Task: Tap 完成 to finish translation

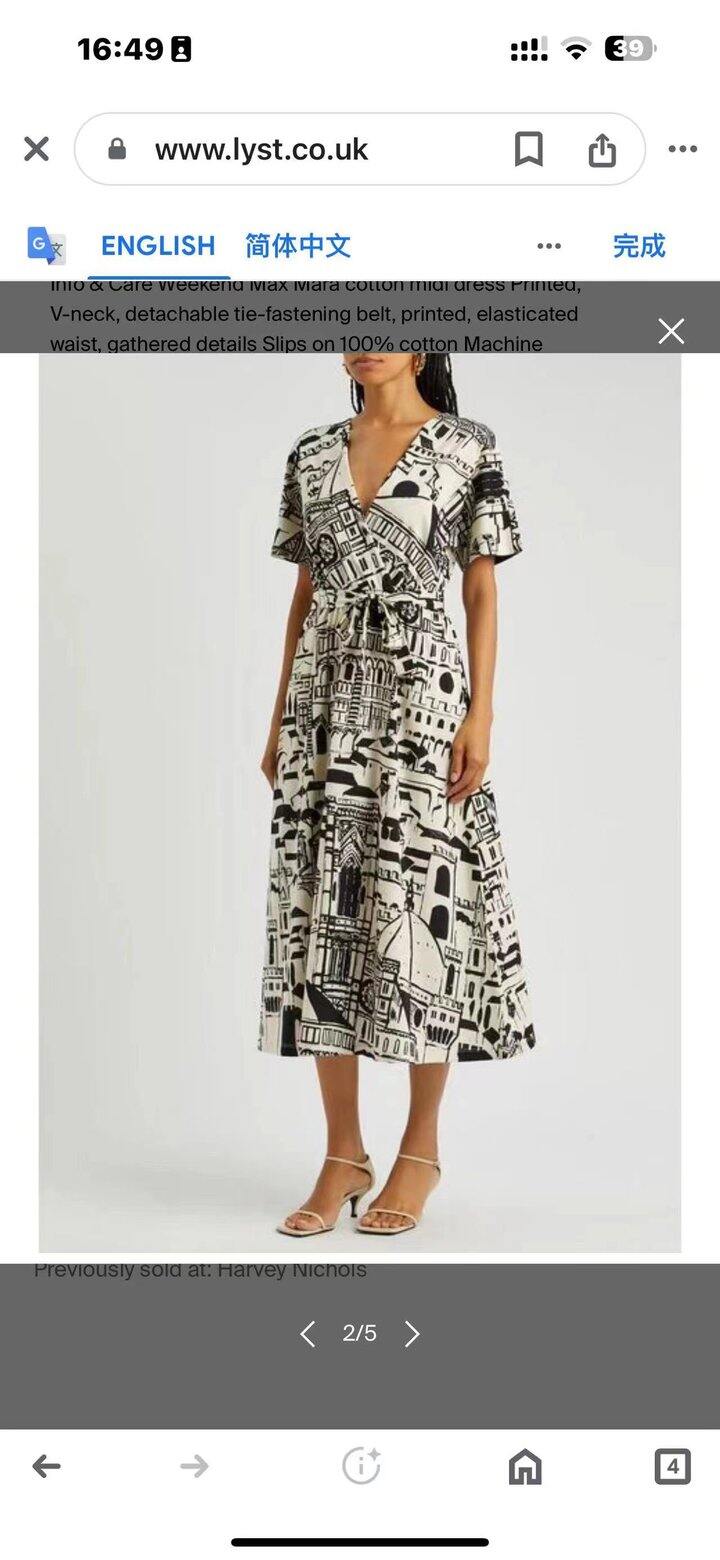Action: (x=639, y=246)
